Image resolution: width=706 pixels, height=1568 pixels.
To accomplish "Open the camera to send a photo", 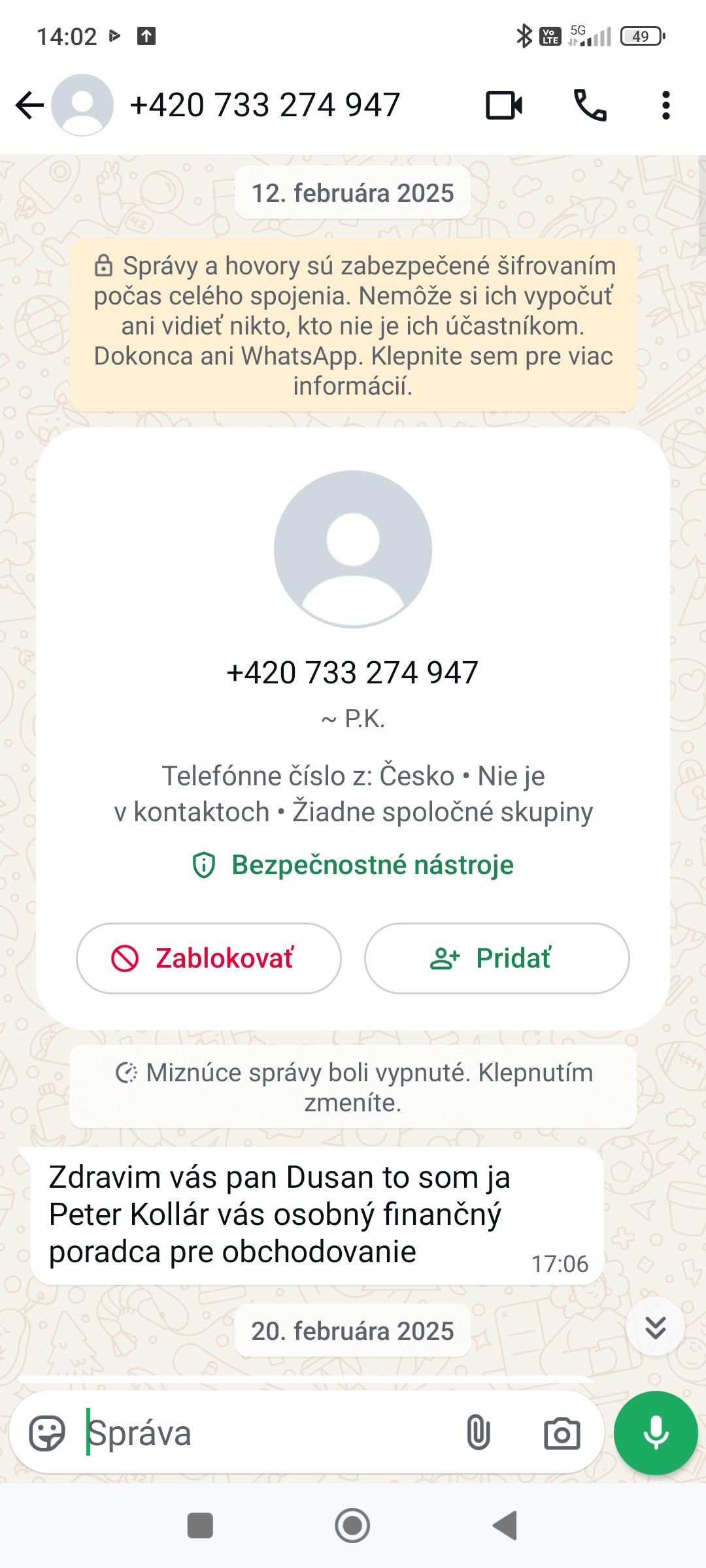I will [x=562, y=1433].
